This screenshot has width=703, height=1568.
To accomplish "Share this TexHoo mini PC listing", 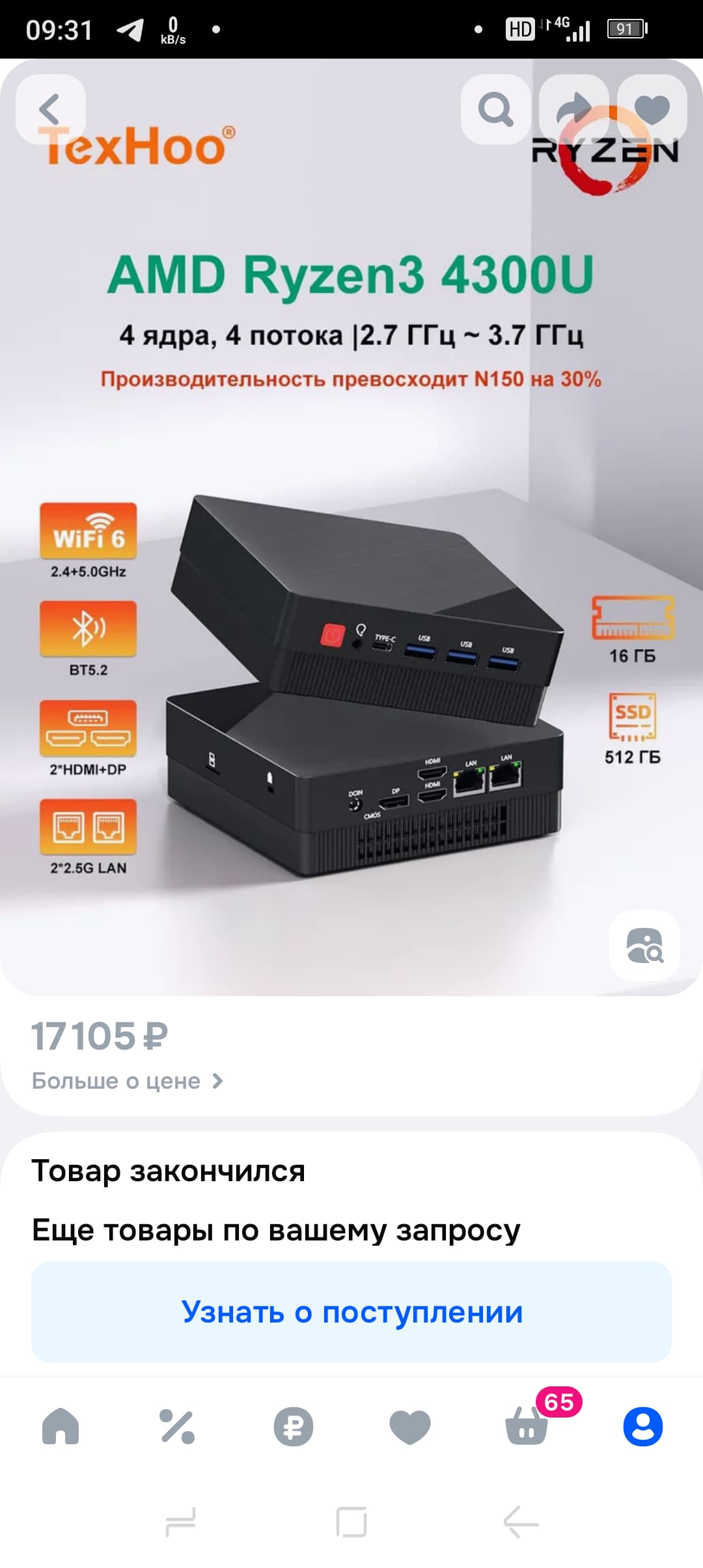I will pos(574,109).
